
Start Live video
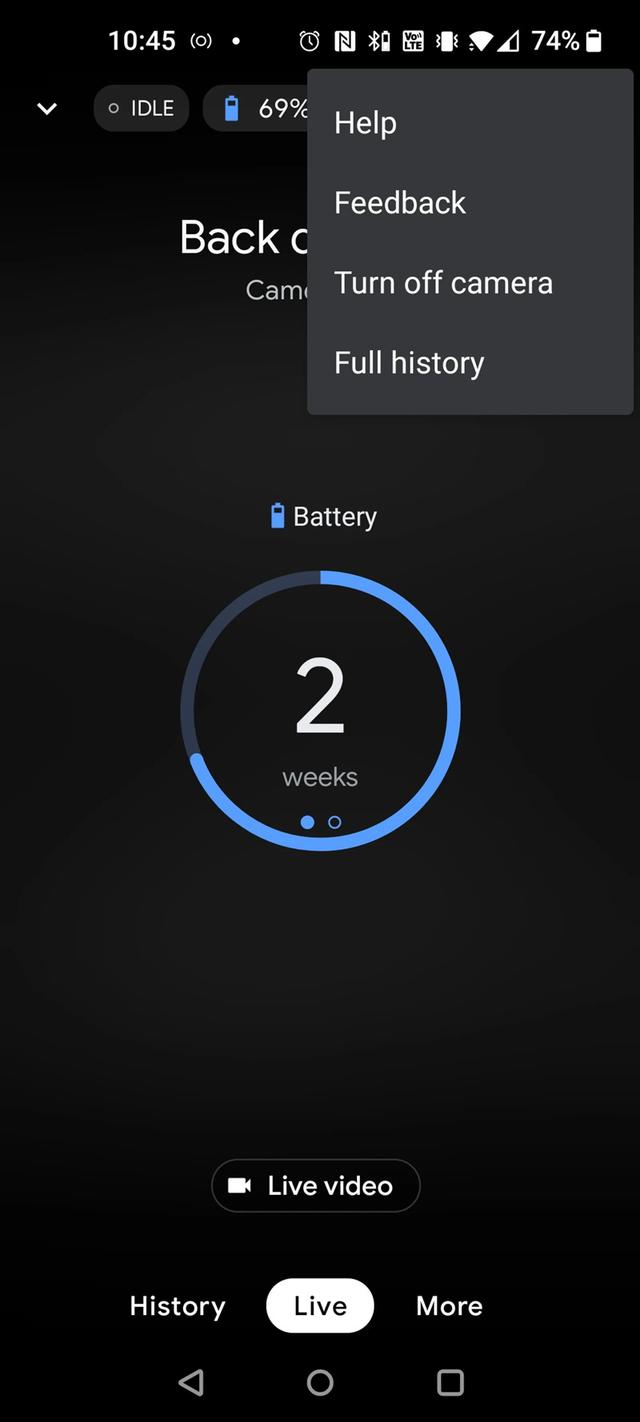pos(316,1186)
